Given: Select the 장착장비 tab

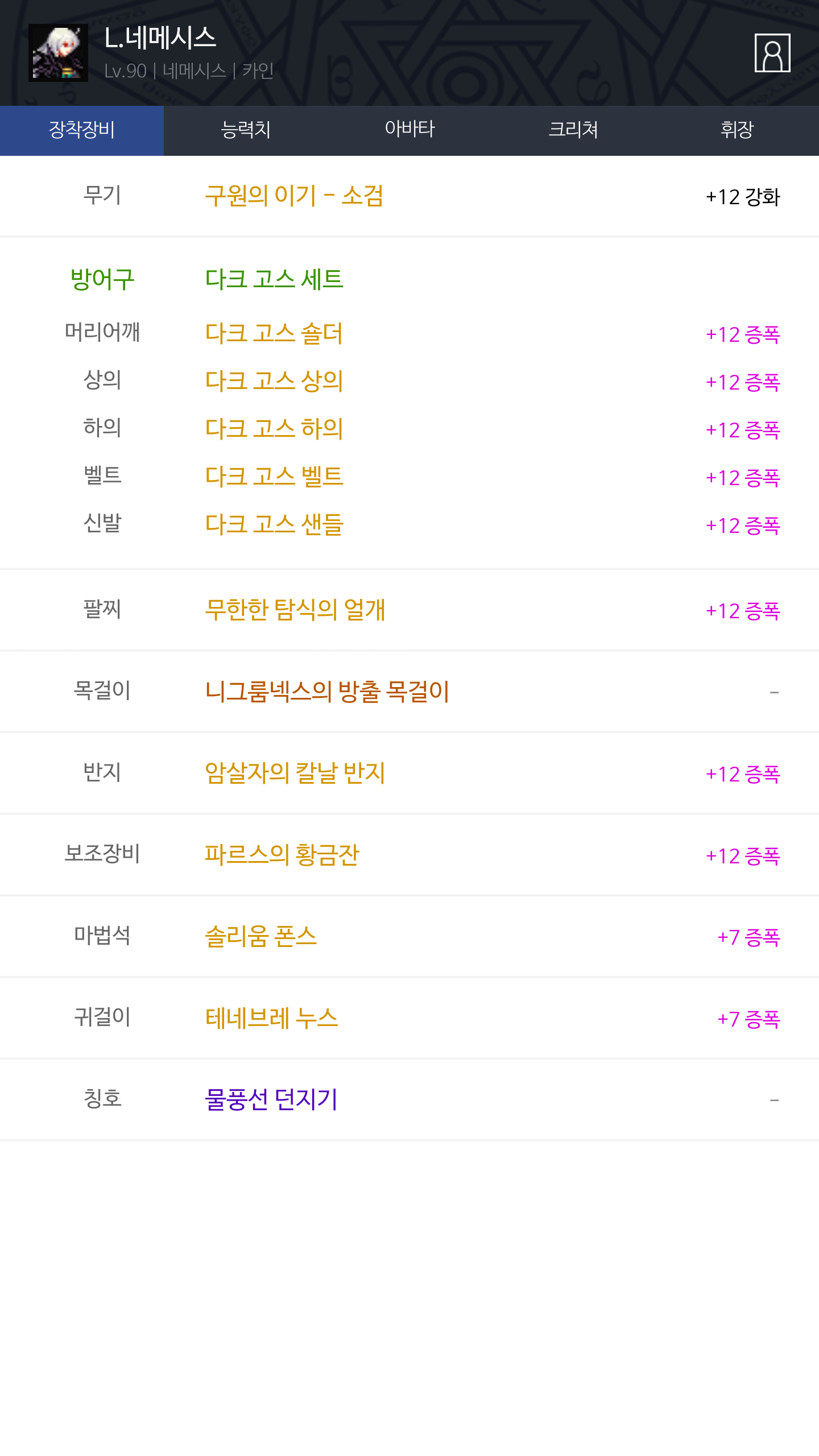Looking at the screenshot, I should tap(82, 130).
